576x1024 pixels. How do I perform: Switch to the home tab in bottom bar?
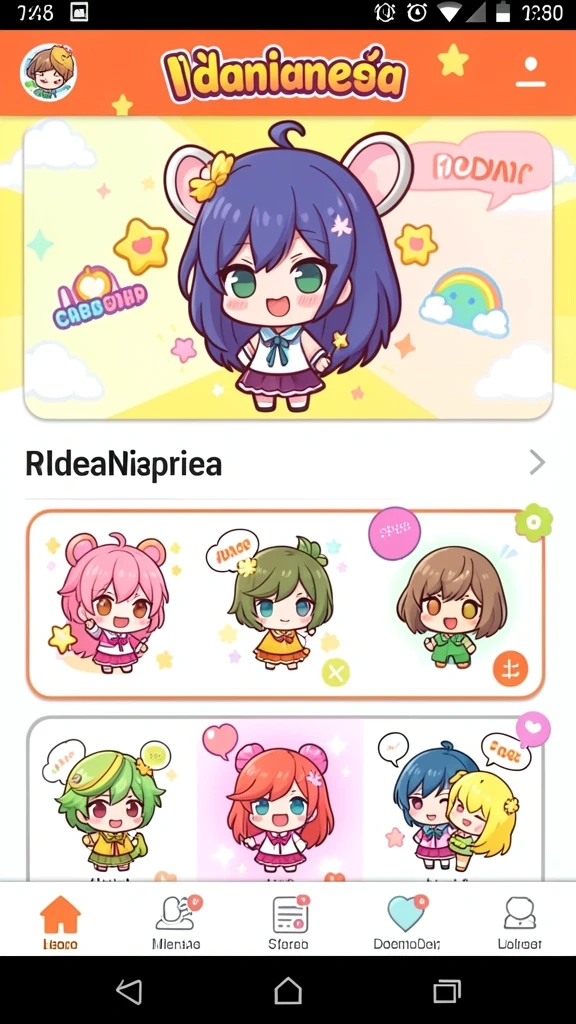[60, 922]
